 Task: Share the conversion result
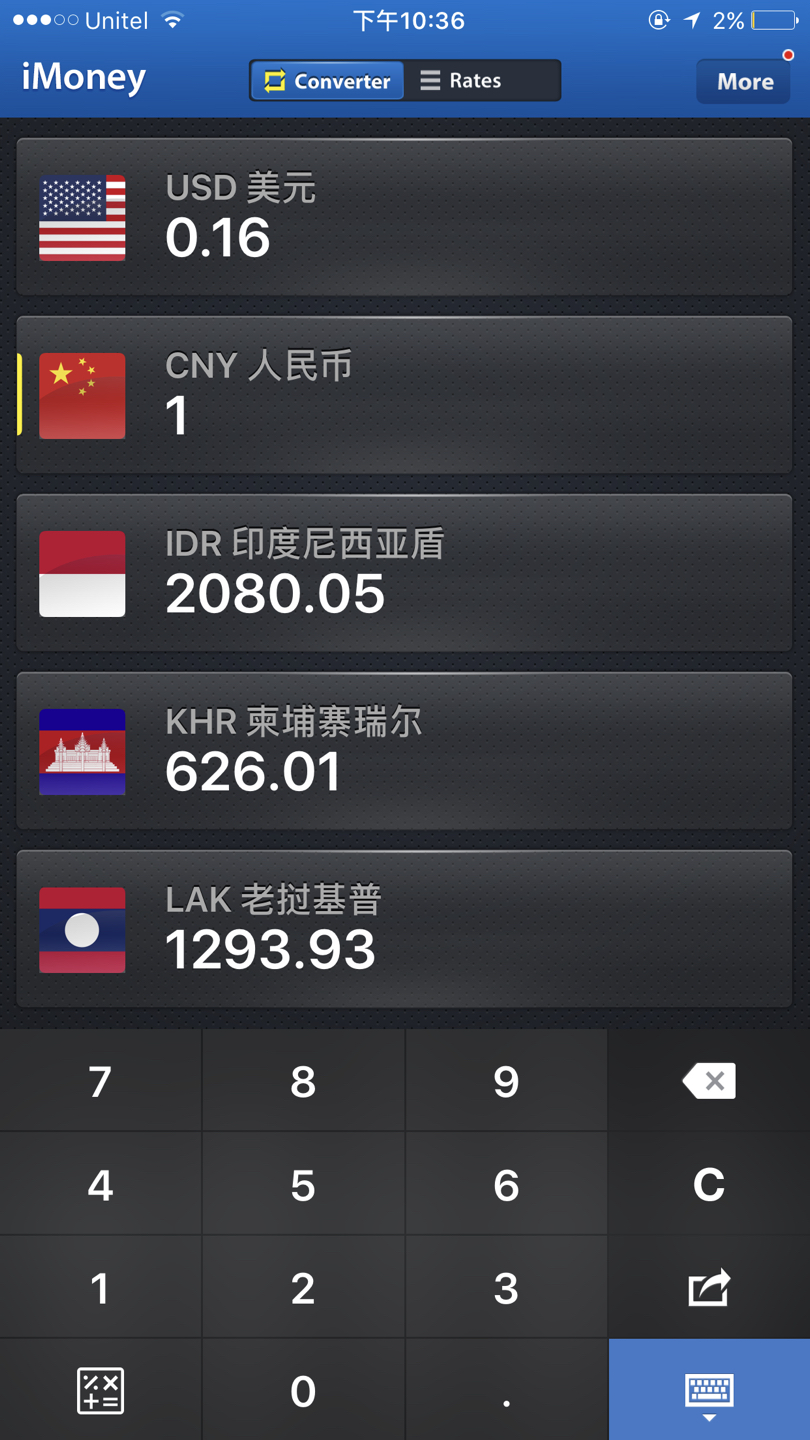(708, 1288)
